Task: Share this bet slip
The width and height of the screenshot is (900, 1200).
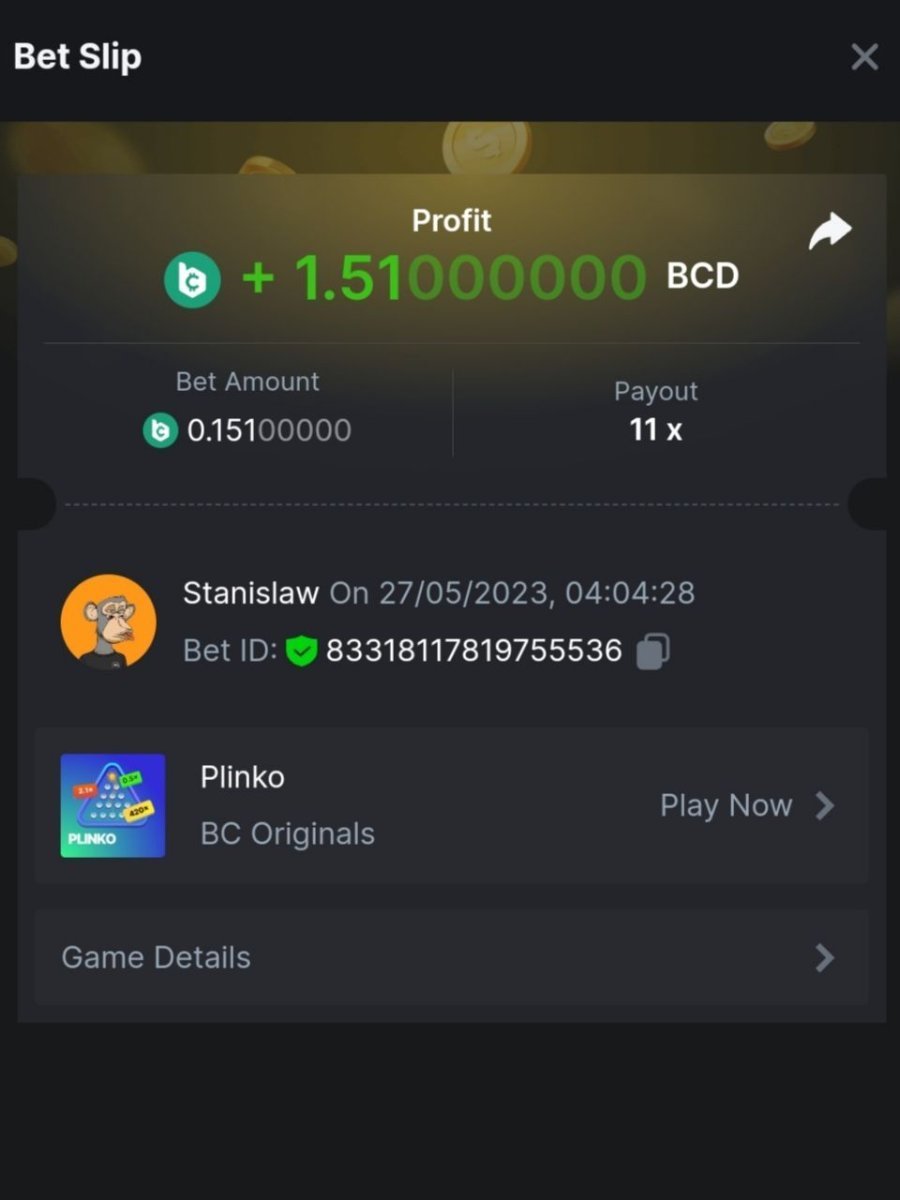Action: pos(829,233)
